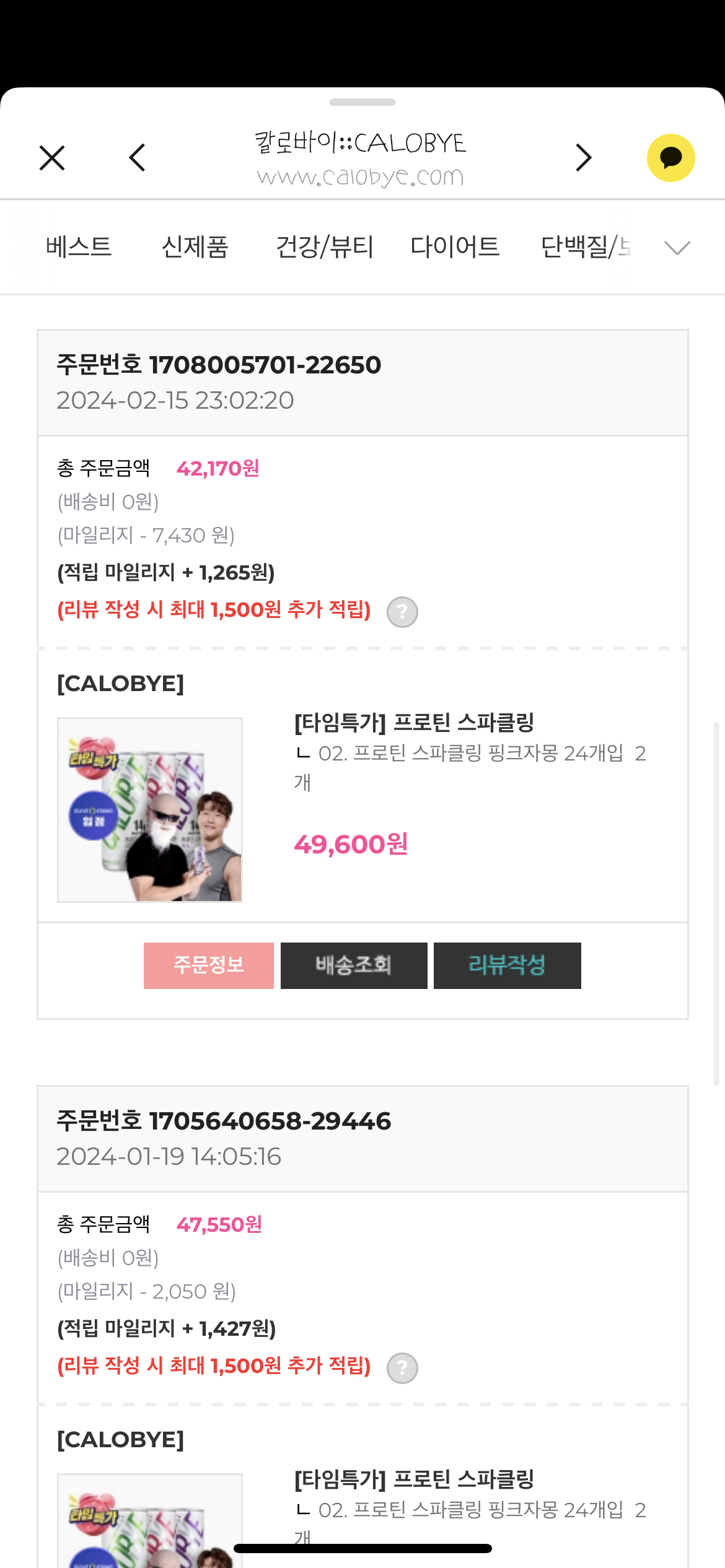Open the 건강/뷰티 category tab
Image resolution: width=725 pixels, height=1568 pixels.
point(325,247)
